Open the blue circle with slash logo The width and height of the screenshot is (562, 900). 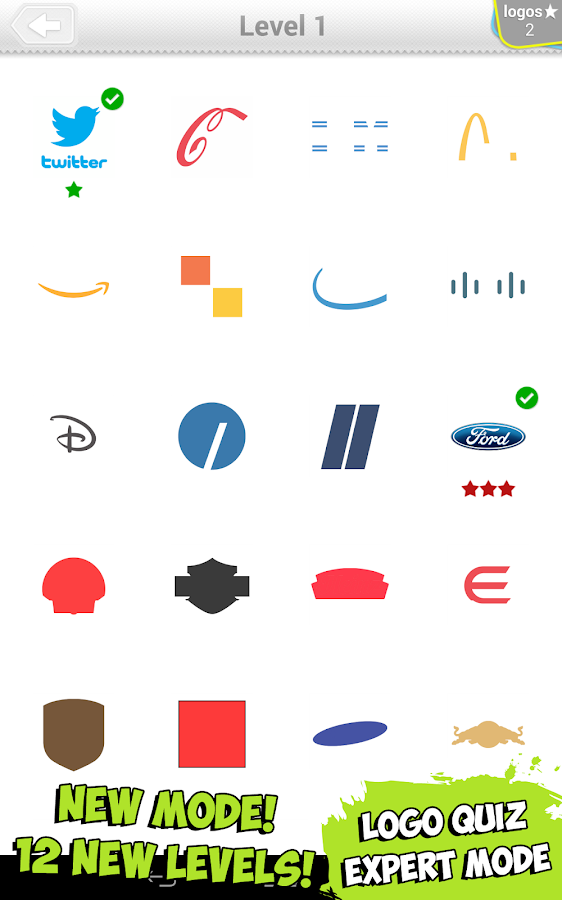pos(212,436)
